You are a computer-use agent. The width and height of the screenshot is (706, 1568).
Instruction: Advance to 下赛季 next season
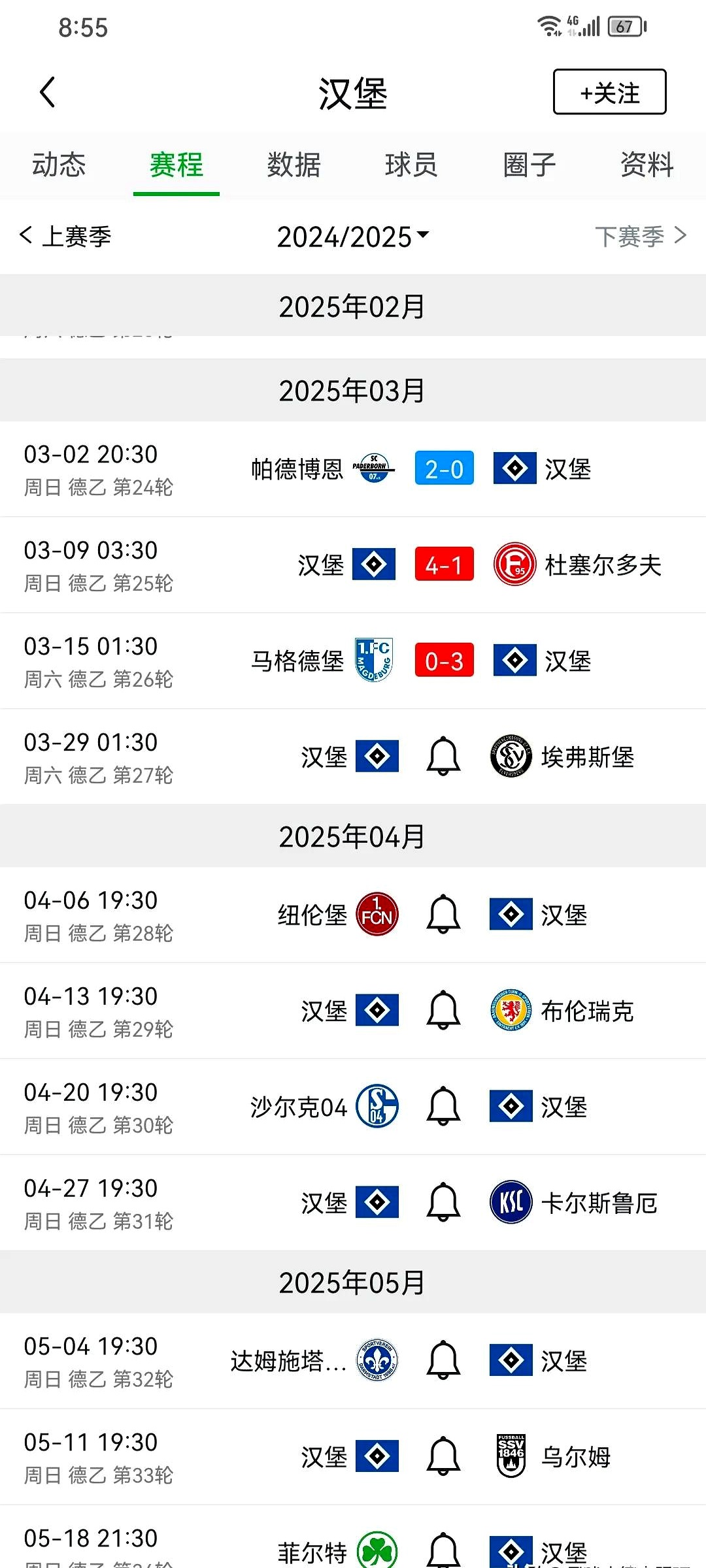(x=642, y=237)
